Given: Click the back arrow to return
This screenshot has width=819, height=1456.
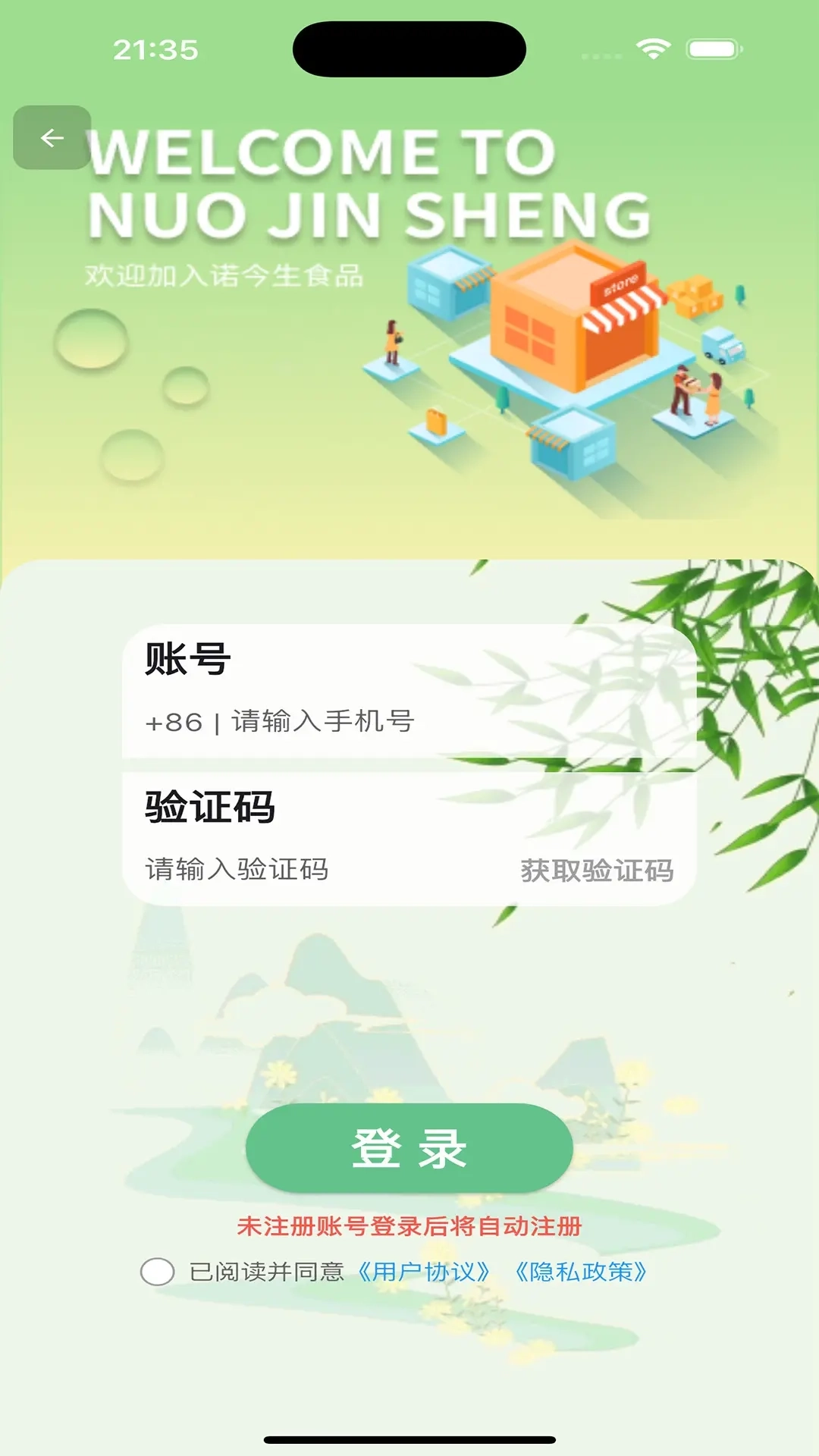Looking at the screenshot, I should coord(52,137).
